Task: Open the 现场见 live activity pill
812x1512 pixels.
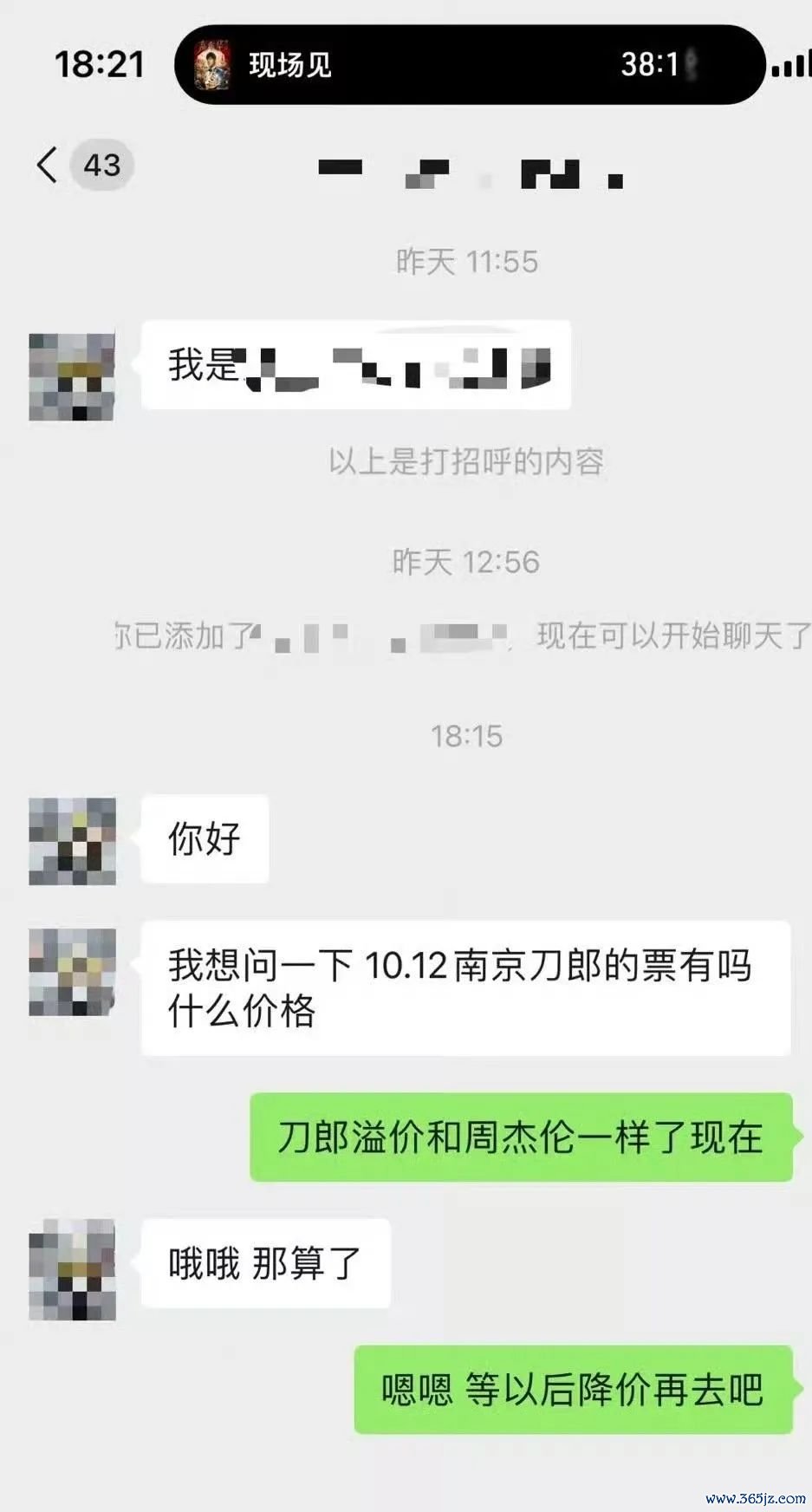Action: (469, 65)
